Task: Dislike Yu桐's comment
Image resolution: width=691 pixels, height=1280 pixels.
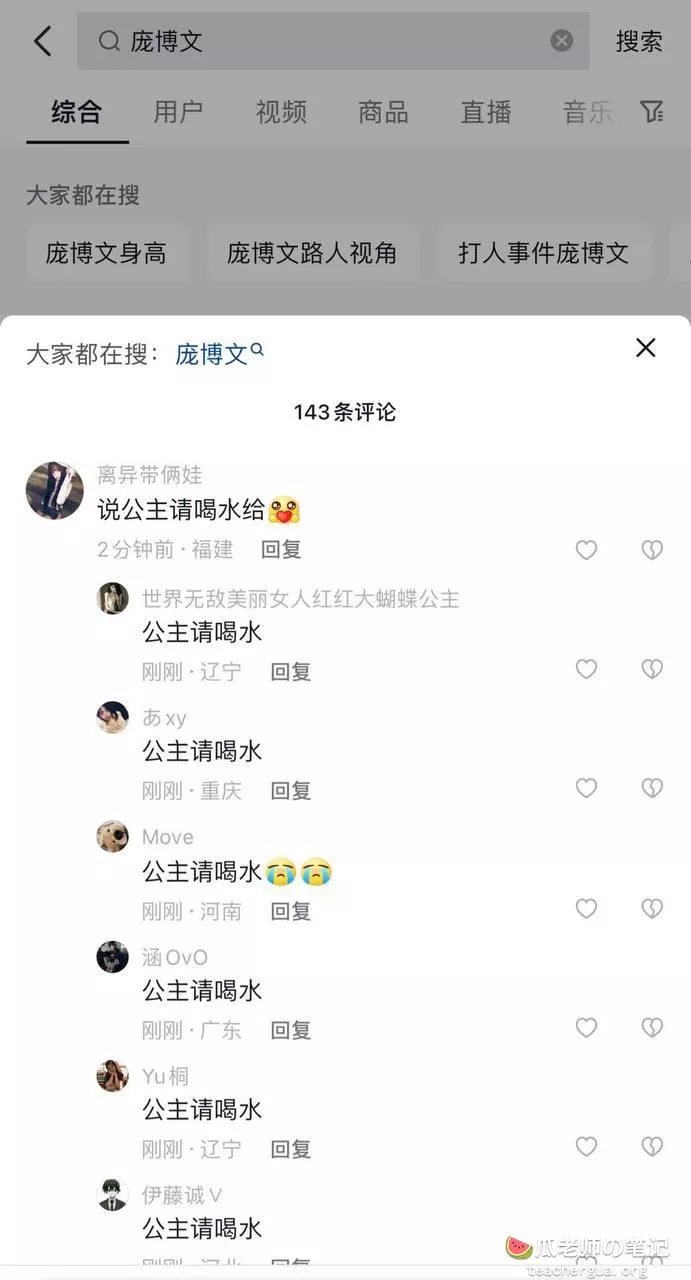Action: coord(652,1147)
